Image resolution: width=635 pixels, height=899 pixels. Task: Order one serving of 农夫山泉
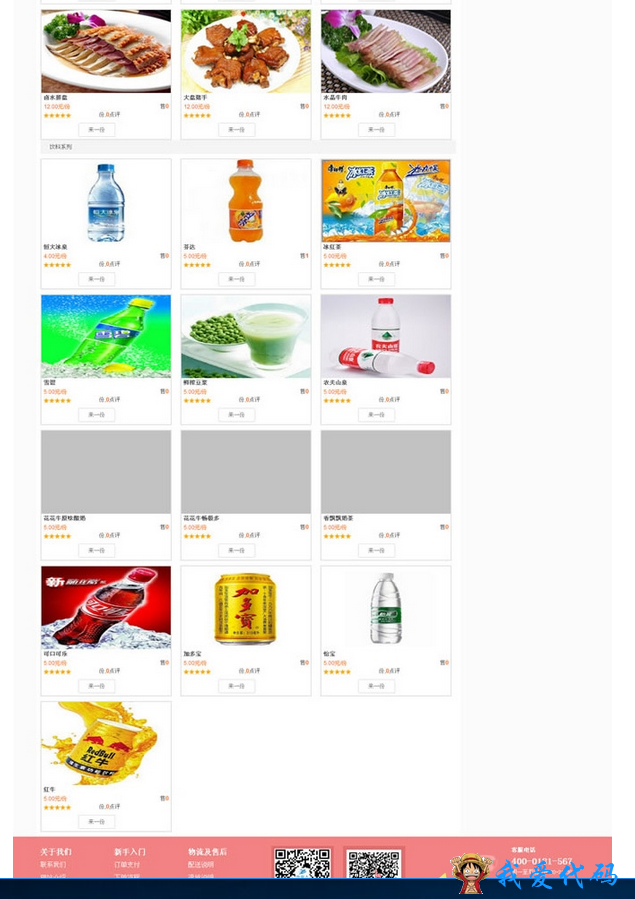point(376,415)
